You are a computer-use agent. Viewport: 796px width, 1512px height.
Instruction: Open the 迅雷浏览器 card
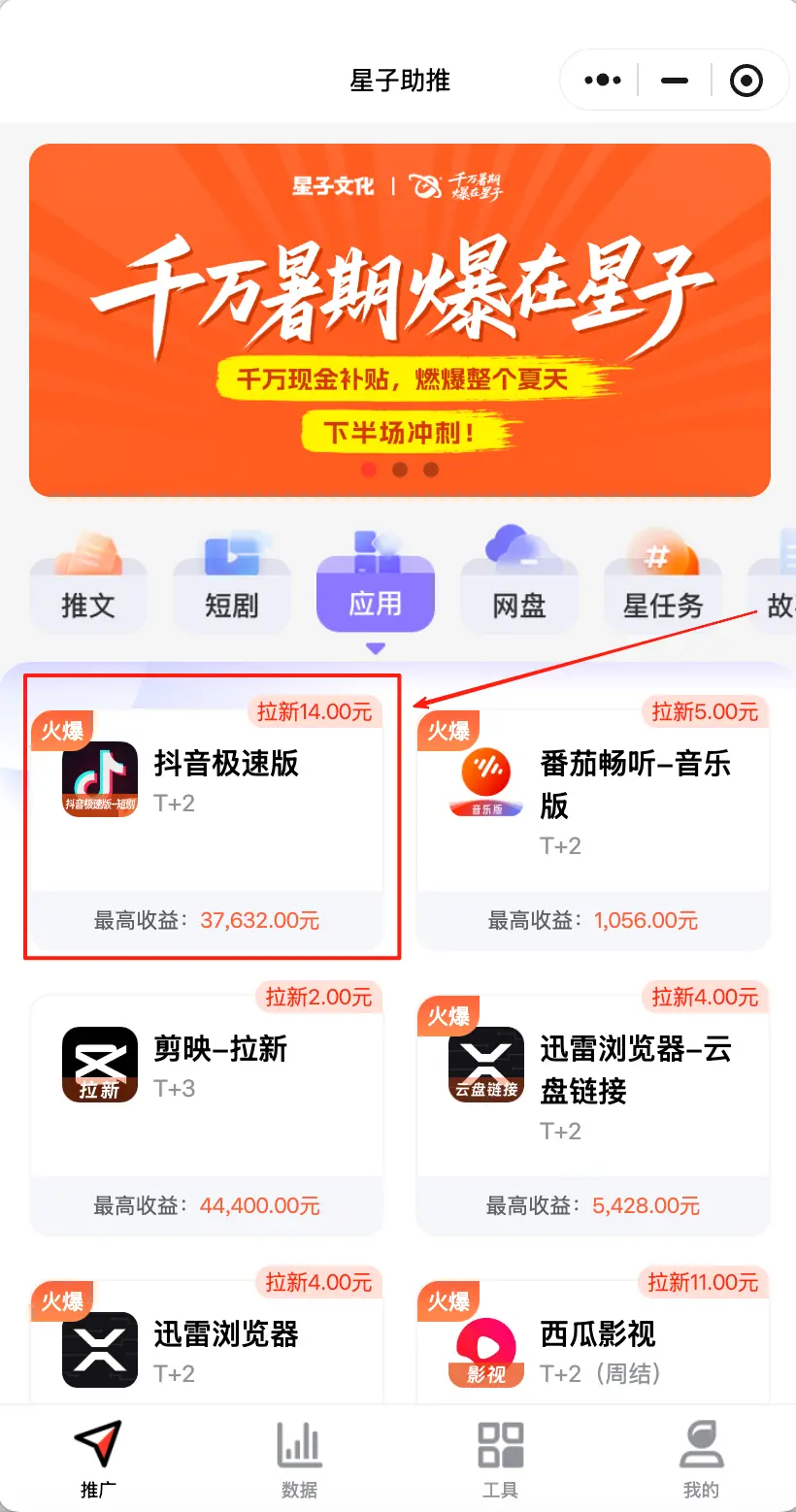(207, 1349)
